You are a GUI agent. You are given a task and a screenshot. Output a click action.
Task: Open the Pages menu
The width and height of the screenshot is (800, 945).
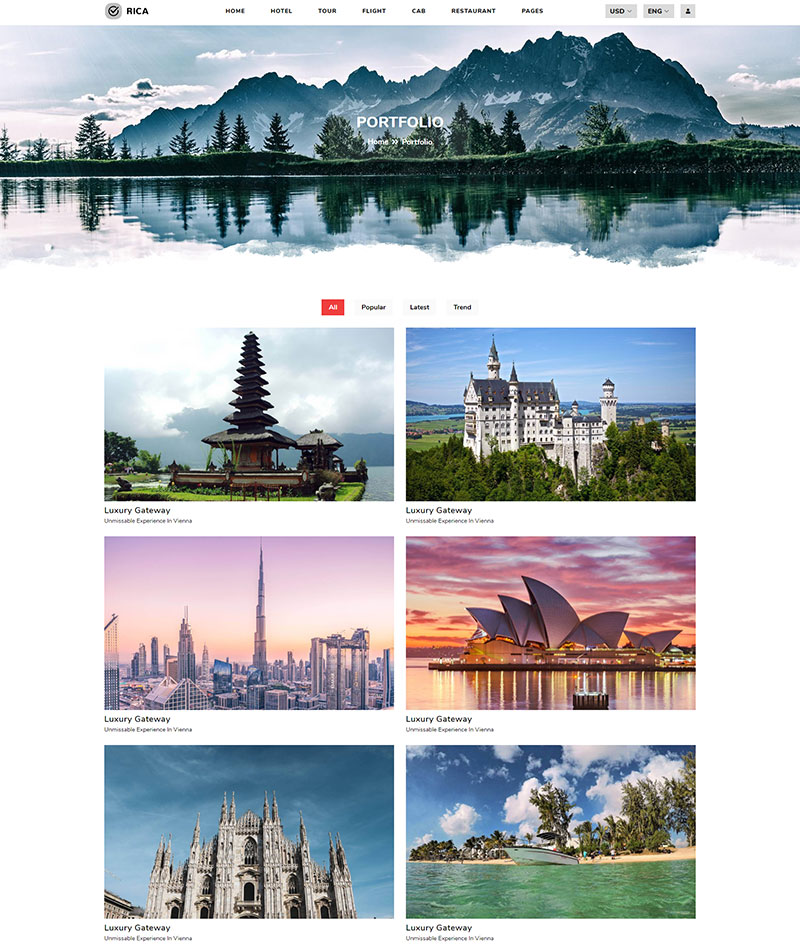[x=532, y=11]
